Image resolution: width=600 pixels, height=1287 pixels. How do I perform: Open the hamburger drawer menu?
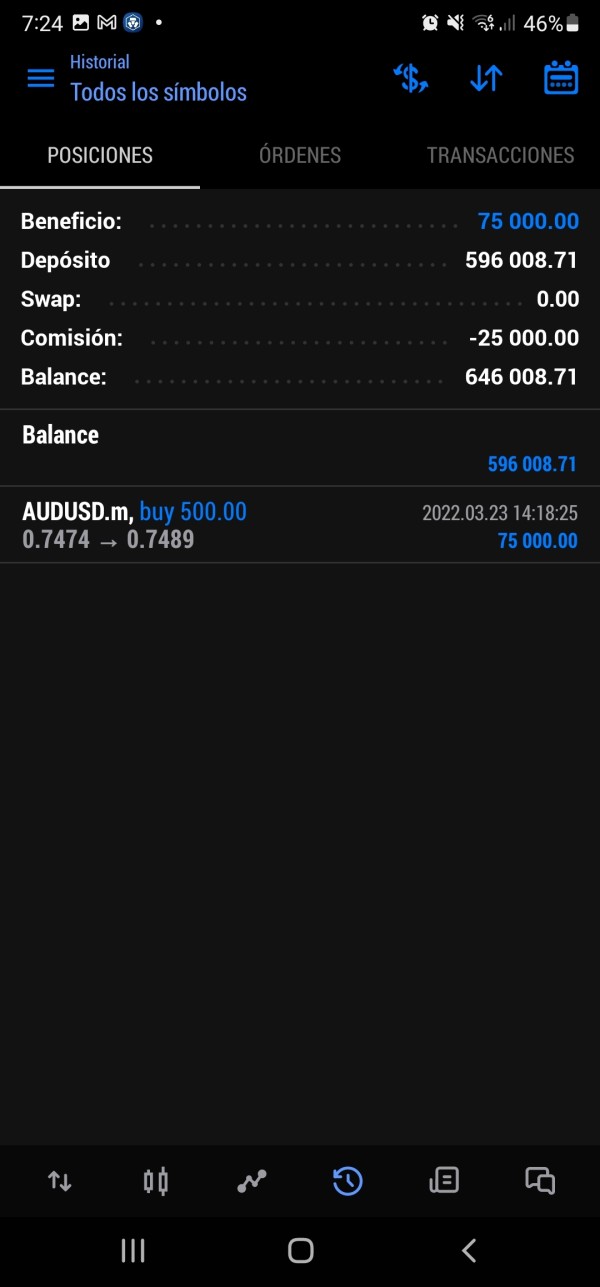(41, 78)
